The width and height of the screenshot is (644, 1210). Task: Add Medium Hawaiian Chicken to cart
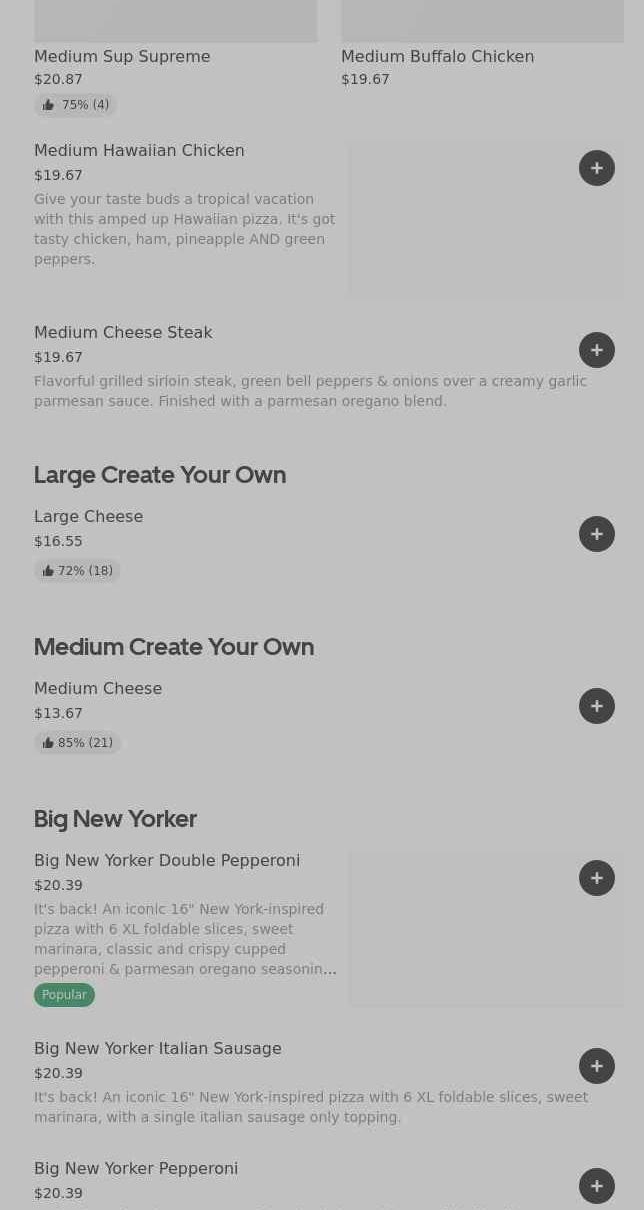click(597, 168)
